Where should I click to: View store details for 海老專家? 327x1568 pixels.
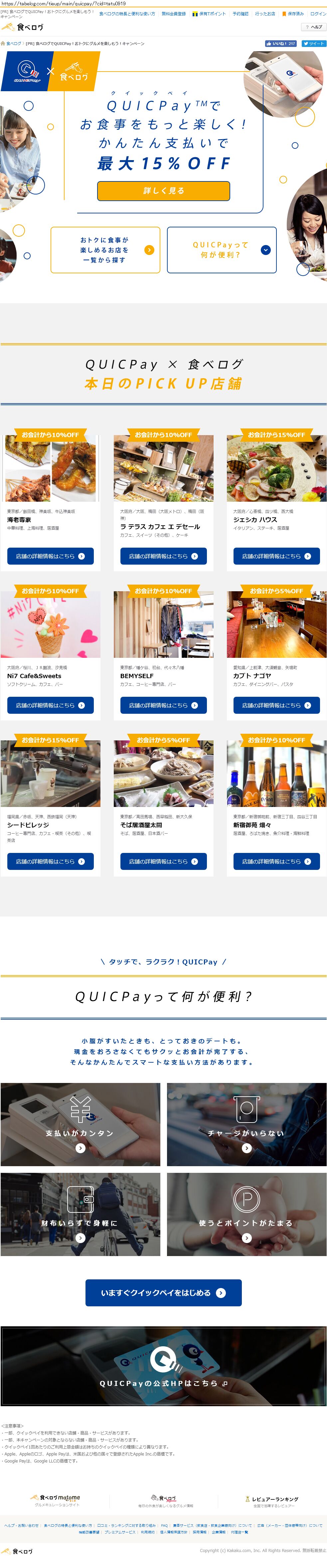(50, 556)
